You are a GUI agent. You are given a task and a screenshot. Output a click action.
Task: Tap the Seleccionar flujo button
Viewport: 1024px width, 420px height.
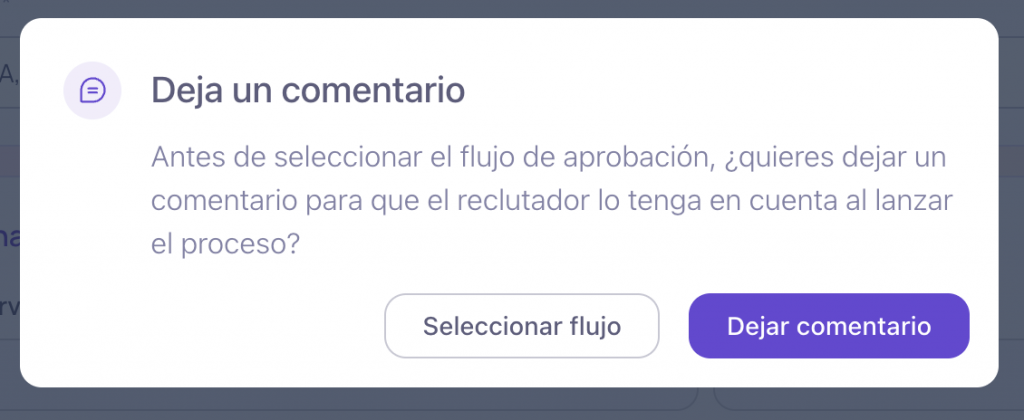pyautogui.click(x=521, y=326)
